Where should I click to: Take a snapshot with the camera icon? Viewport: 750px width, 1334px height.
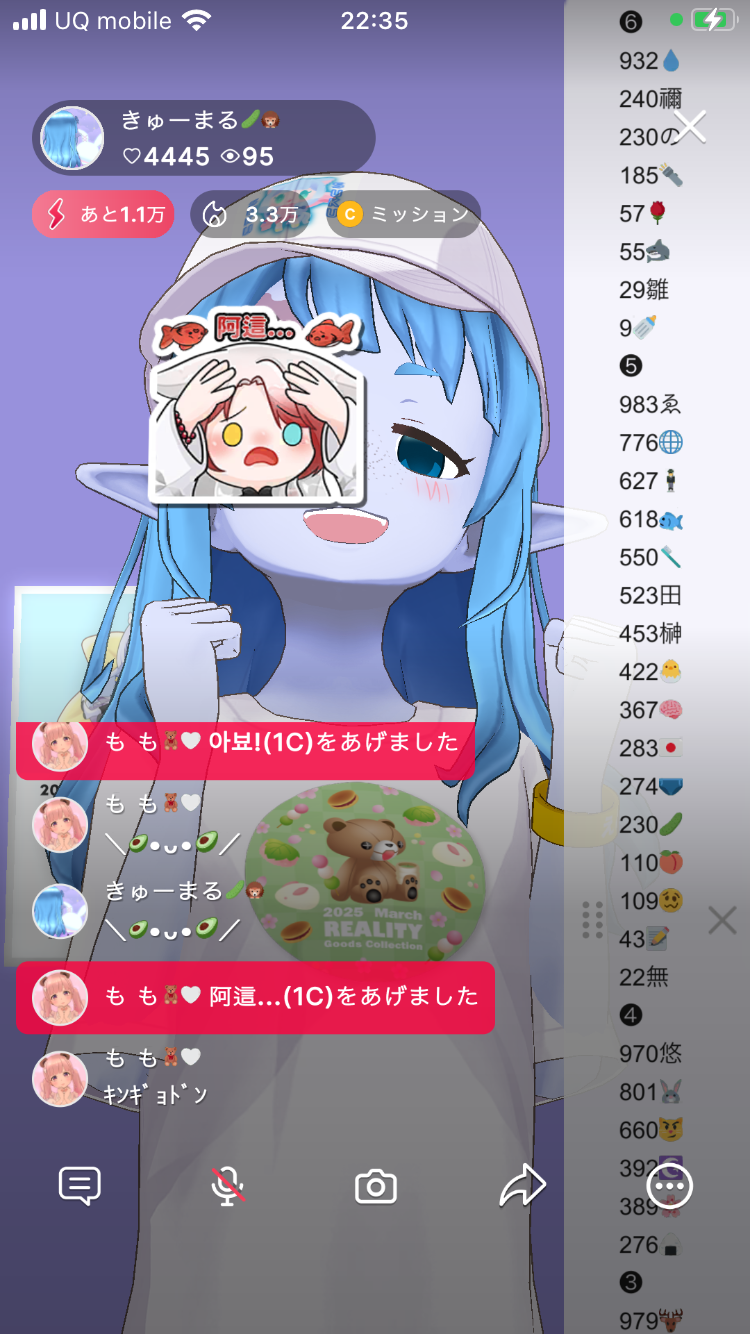(376, 1187)
